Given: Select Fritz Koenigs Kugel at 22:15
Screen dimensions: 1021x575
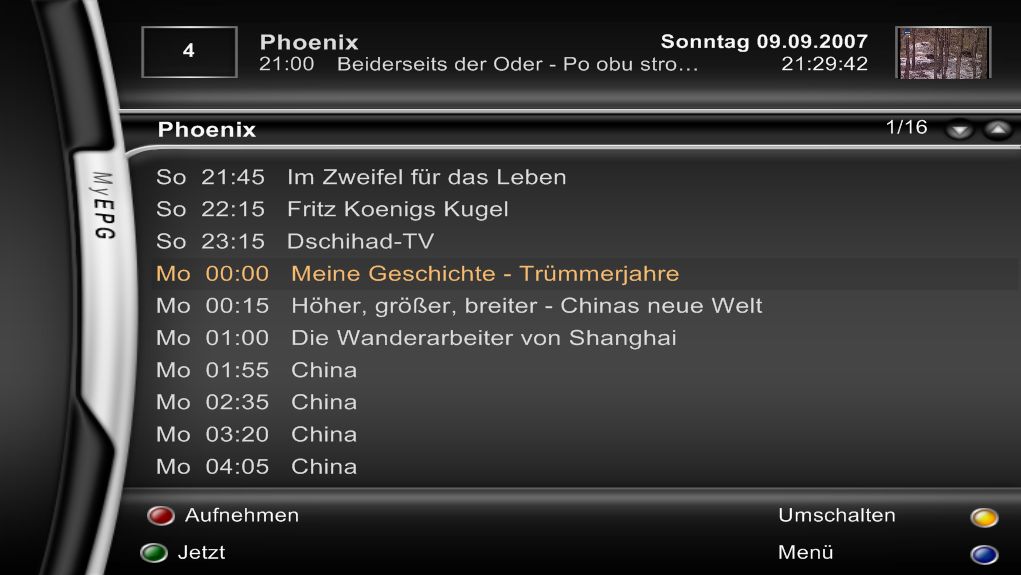Looking at the screenshot, I should coord(397,209).
